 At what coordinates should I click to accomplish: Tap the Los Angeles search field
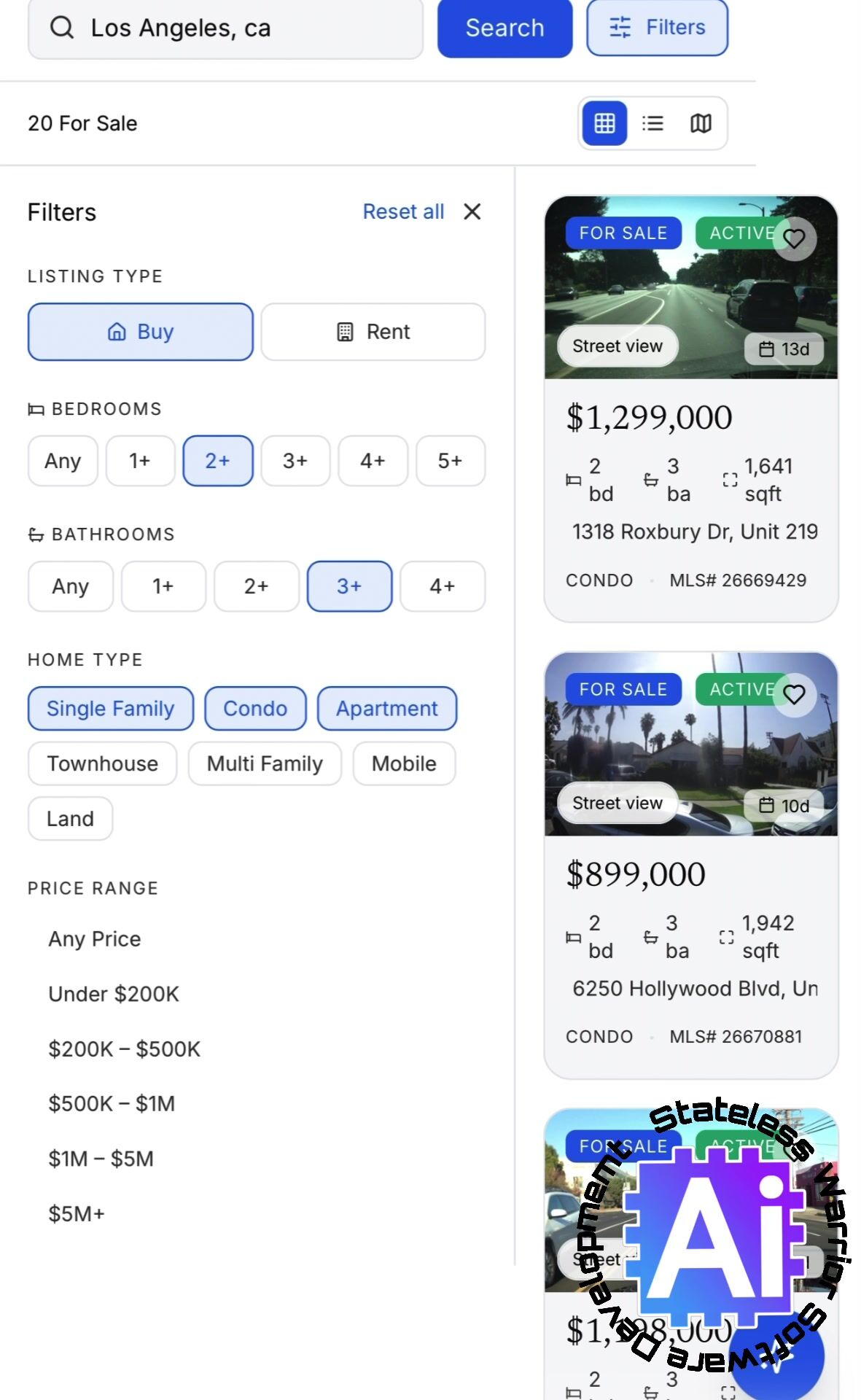point(226,28)
